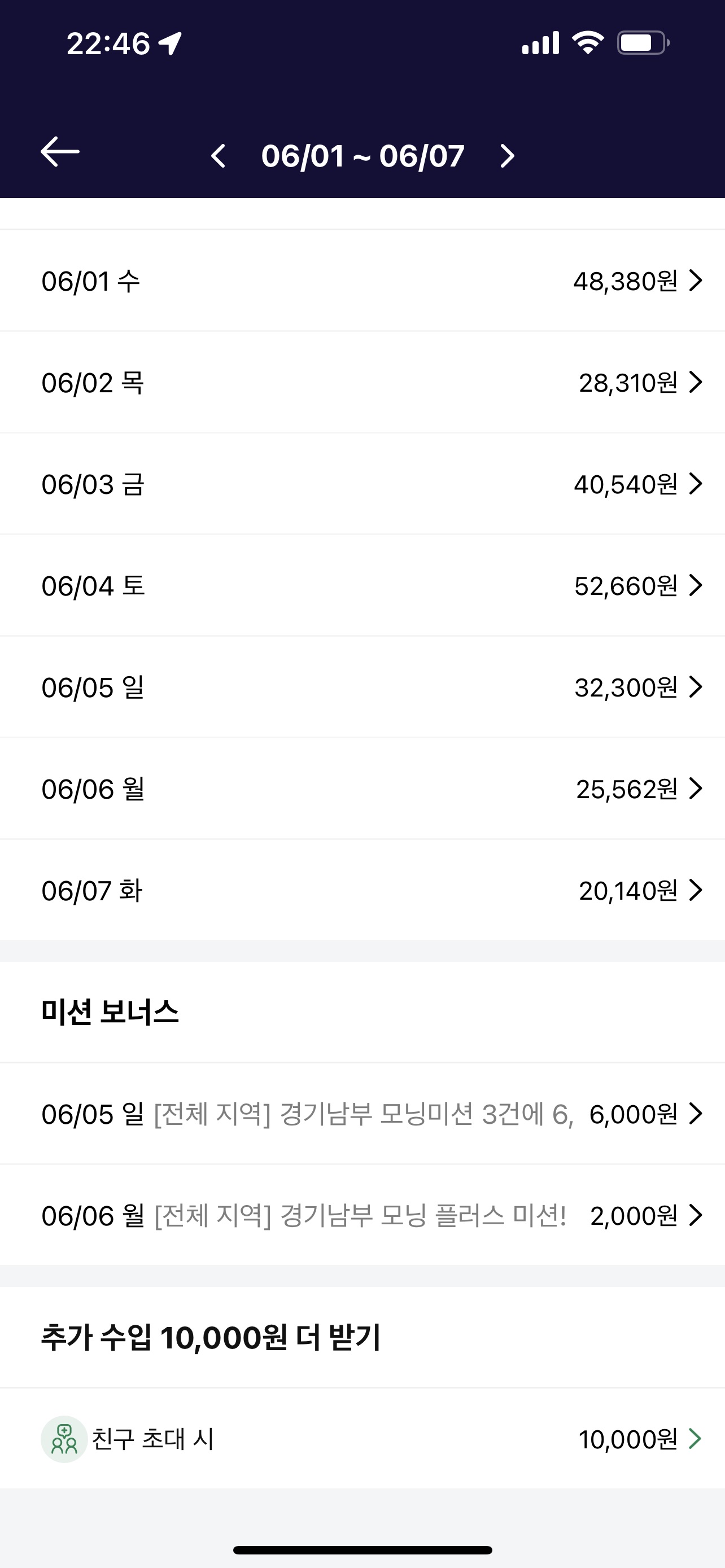Open the 친구 초대 시 10,000원 row
Image resolution: width=725 pixels, height=1568 pixels.
(x=362, y=1439)
